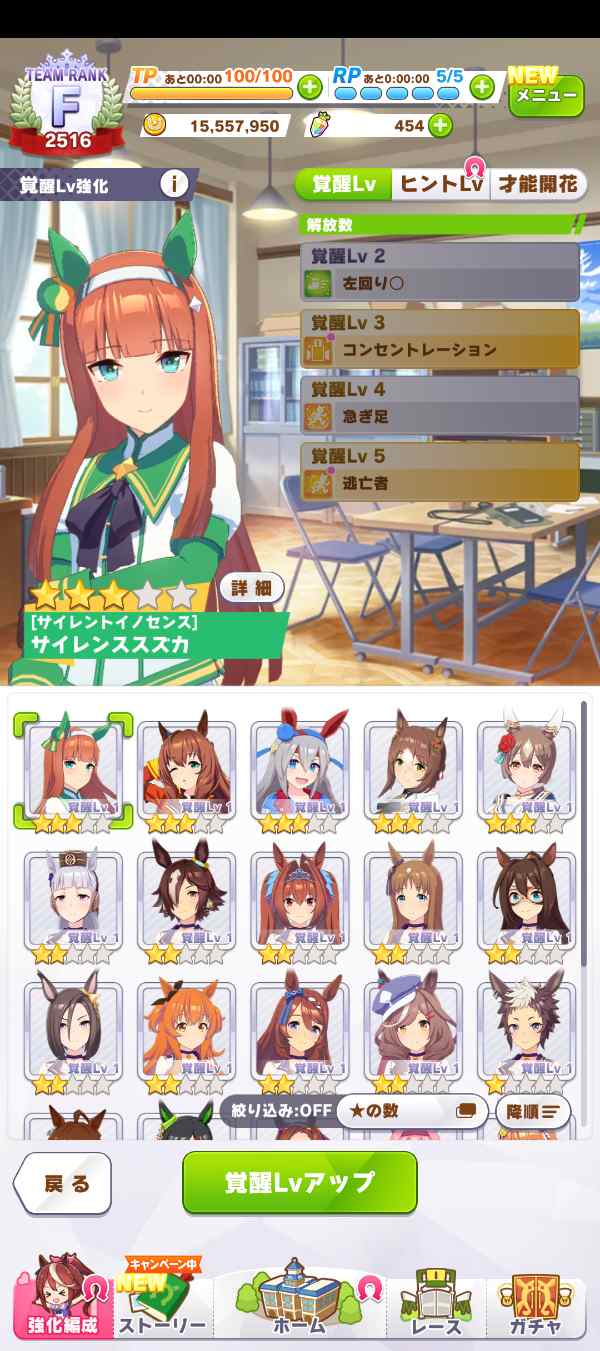Switch to the ヒントLv tab

pos(440,184)
